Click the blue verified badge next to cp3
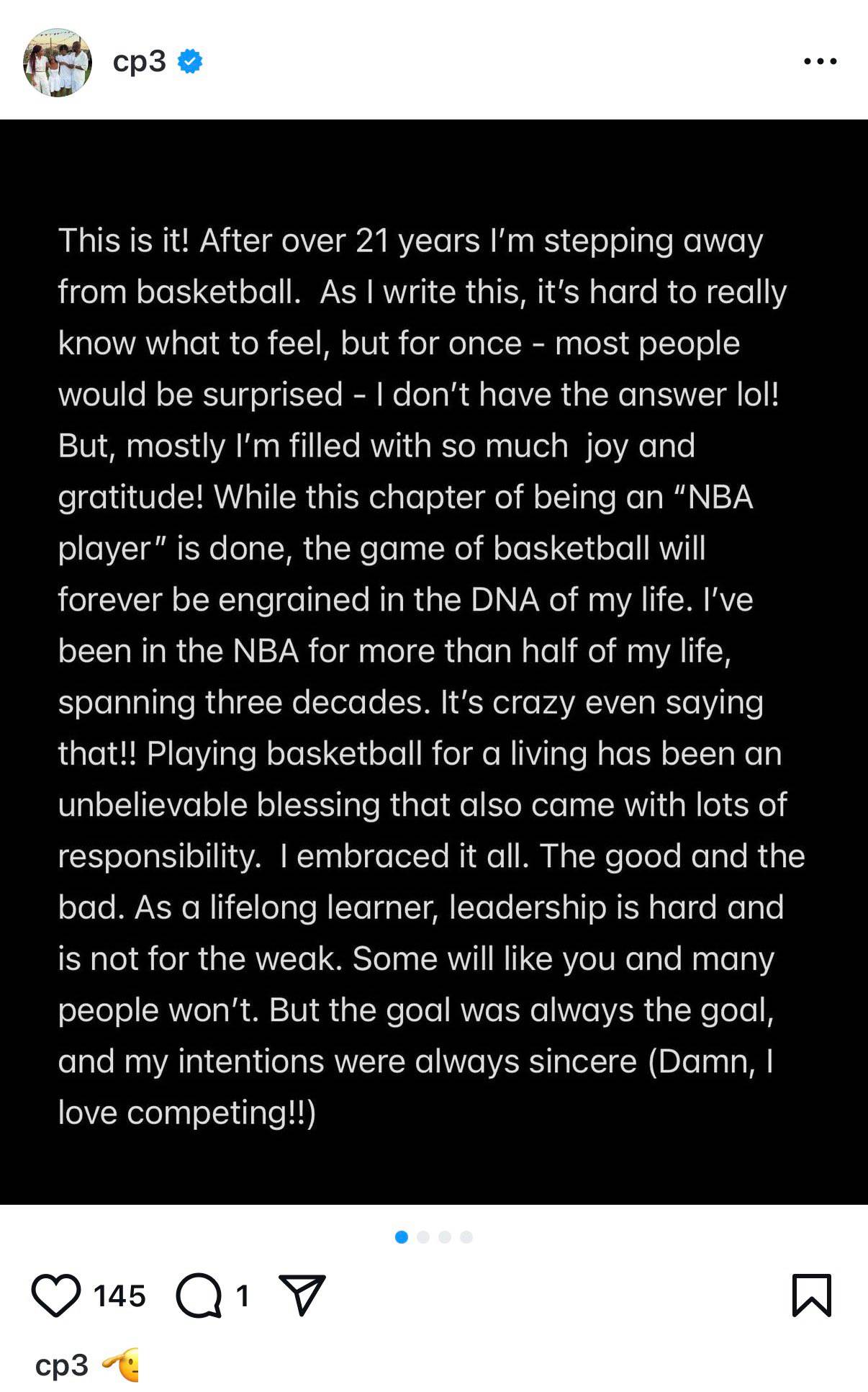The width and height of the screenshot is (868, 1392). pyautogui.click(x=188, y=62)
